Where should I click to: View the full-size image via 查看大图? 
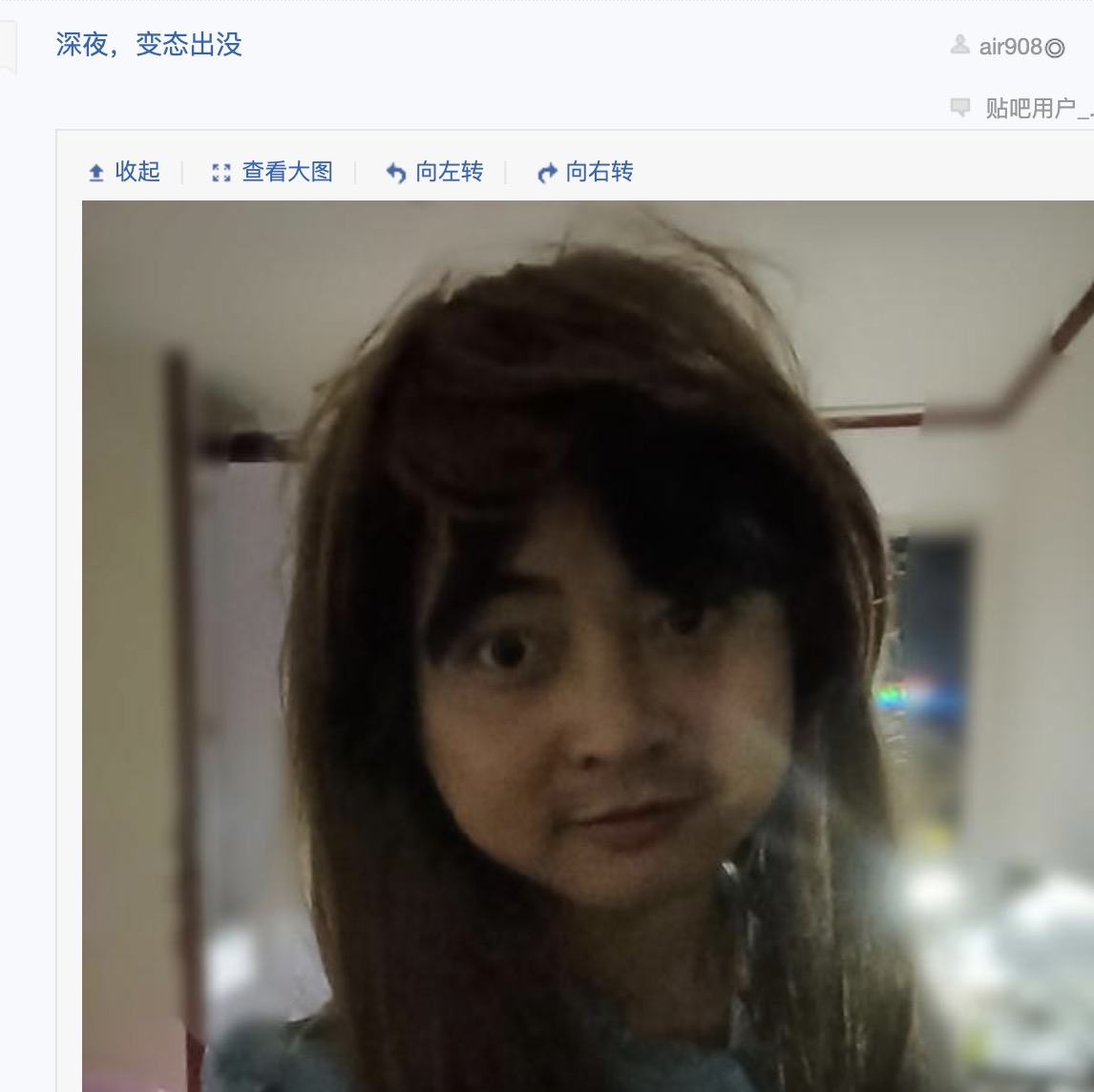(273, 172)
